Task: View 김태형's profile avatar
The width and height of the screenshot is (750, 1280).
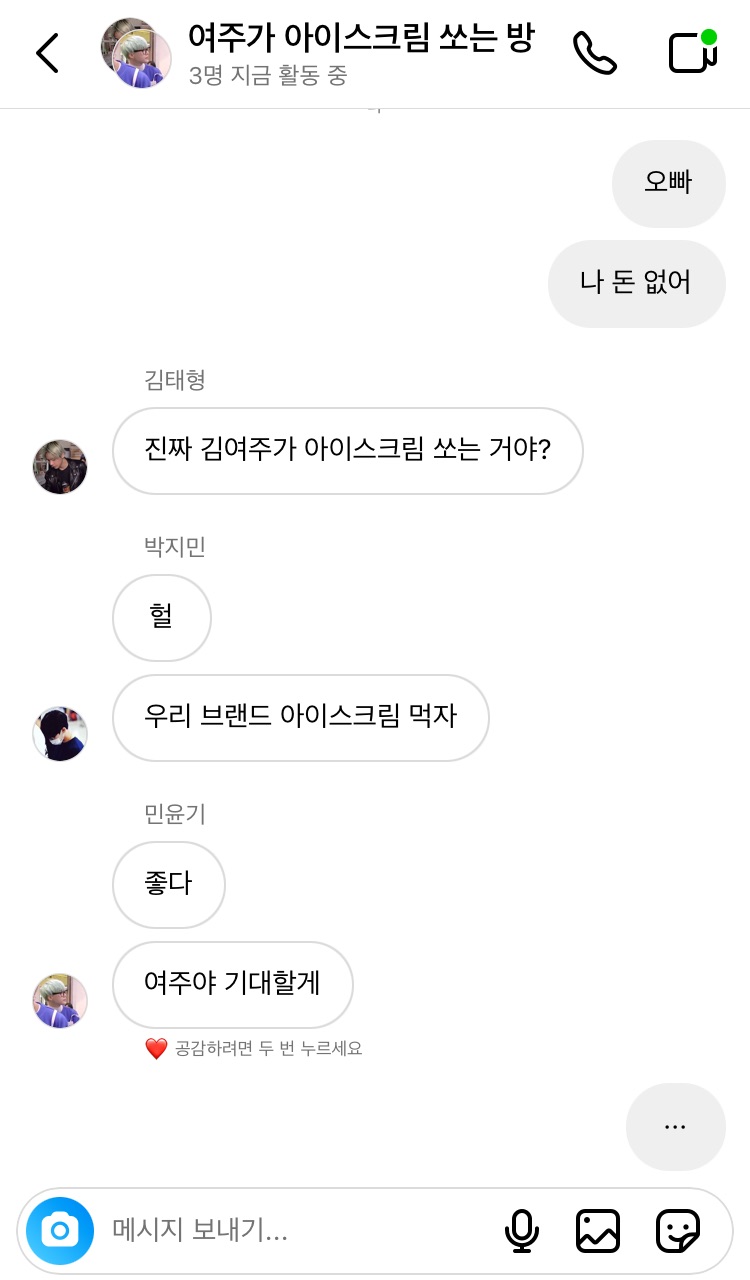Action: pos(60,467)
